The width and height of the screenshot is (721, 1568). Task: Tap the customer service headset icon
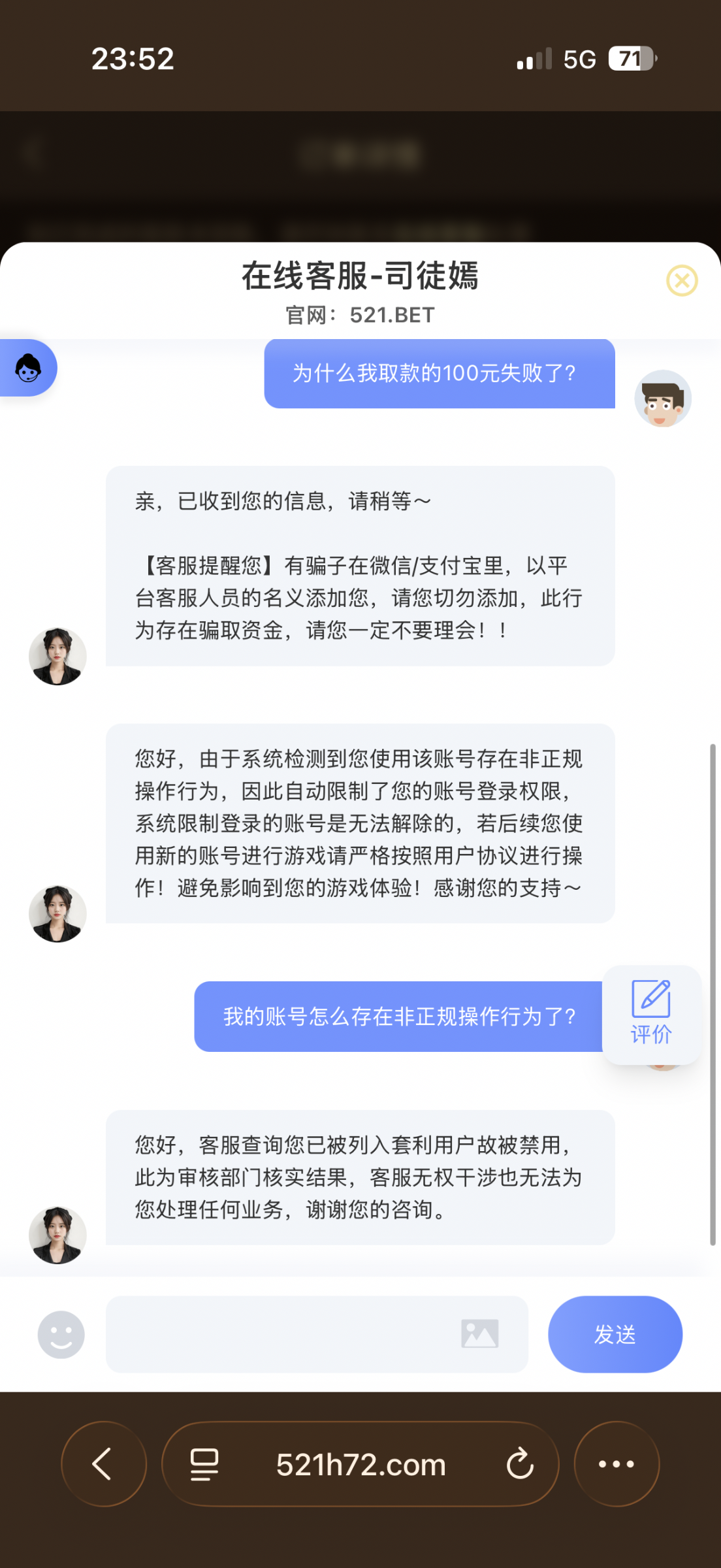(28, 368)
